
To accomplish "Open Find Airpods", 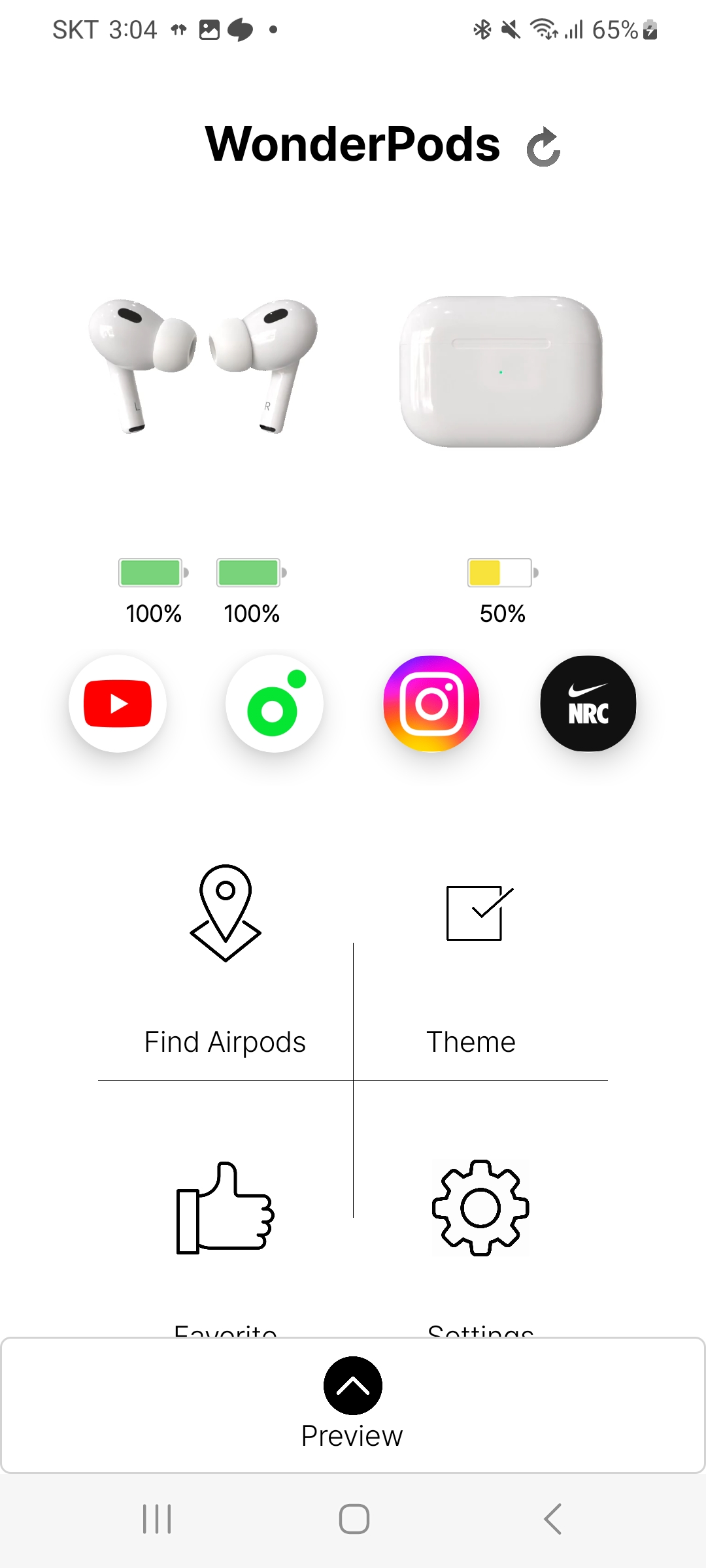I will (x=226, y=954).
